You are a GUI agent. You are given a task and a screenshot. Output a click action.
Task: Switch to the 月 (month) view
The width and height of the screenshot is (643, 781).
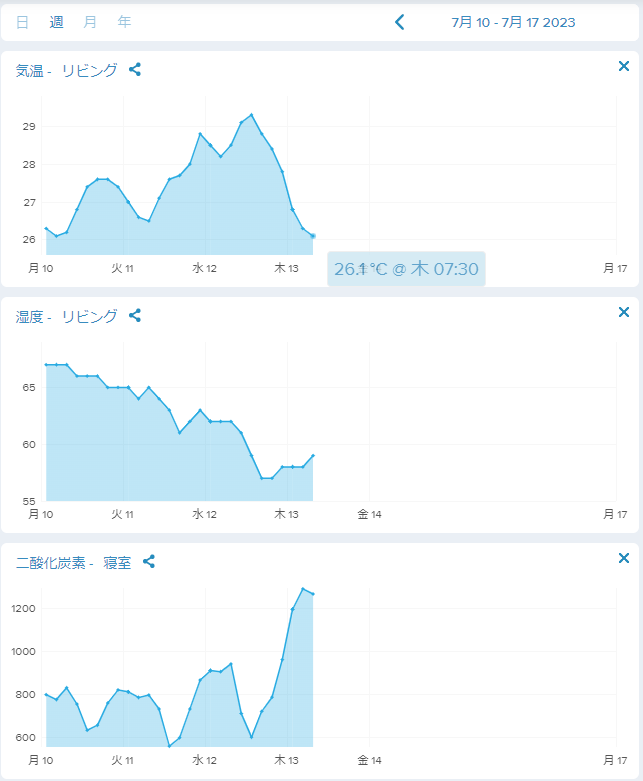(90, 22)
